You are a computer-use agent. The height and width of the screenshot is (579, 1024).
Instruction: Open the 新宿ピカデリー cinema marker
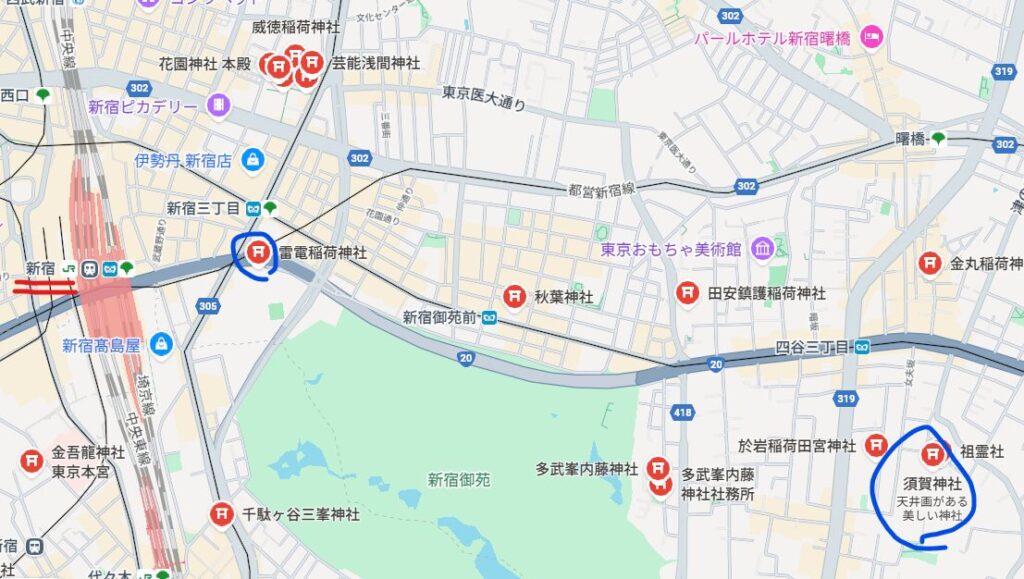219,105
